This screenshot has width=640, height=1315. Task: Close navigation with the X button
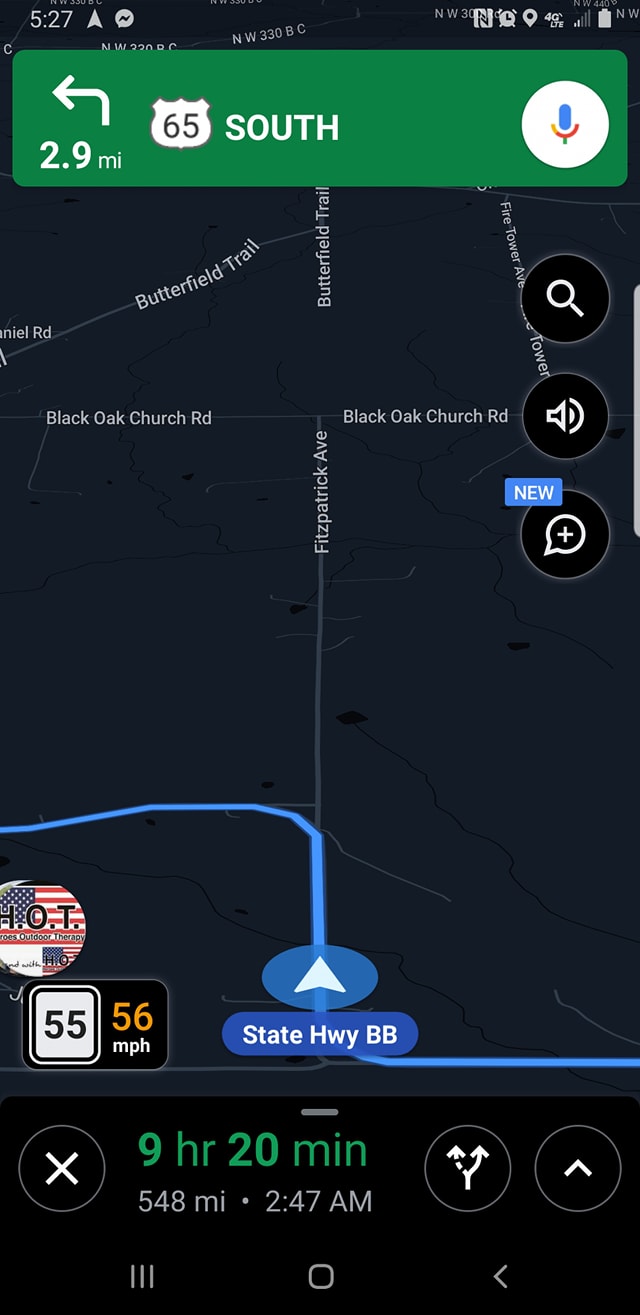(62, 1169)
